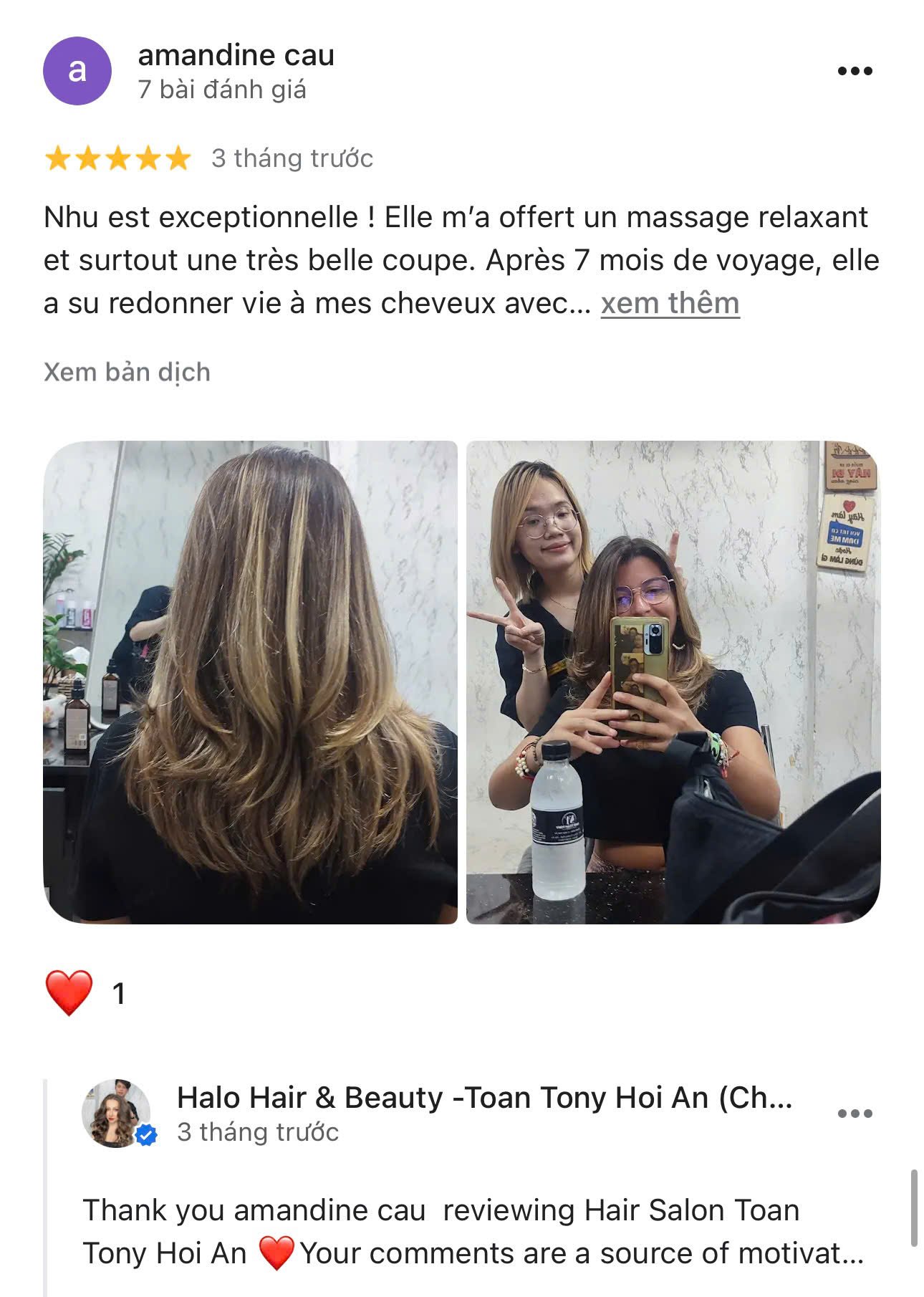Open Halo Hair & Beauty owner profile
The image size is (924, 1297).
483,1097
